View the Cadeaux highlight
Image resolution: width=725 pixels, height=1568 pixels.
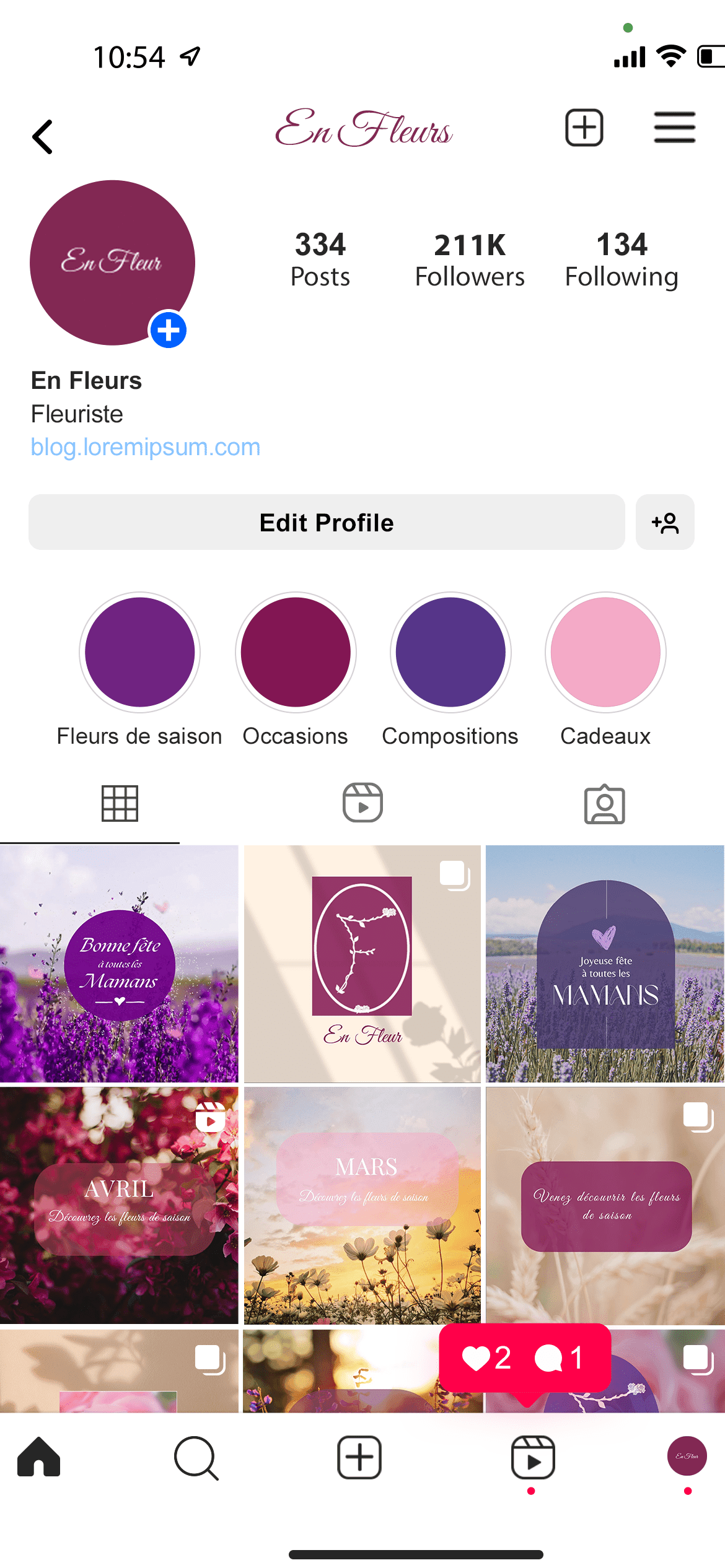click(605, 652)
